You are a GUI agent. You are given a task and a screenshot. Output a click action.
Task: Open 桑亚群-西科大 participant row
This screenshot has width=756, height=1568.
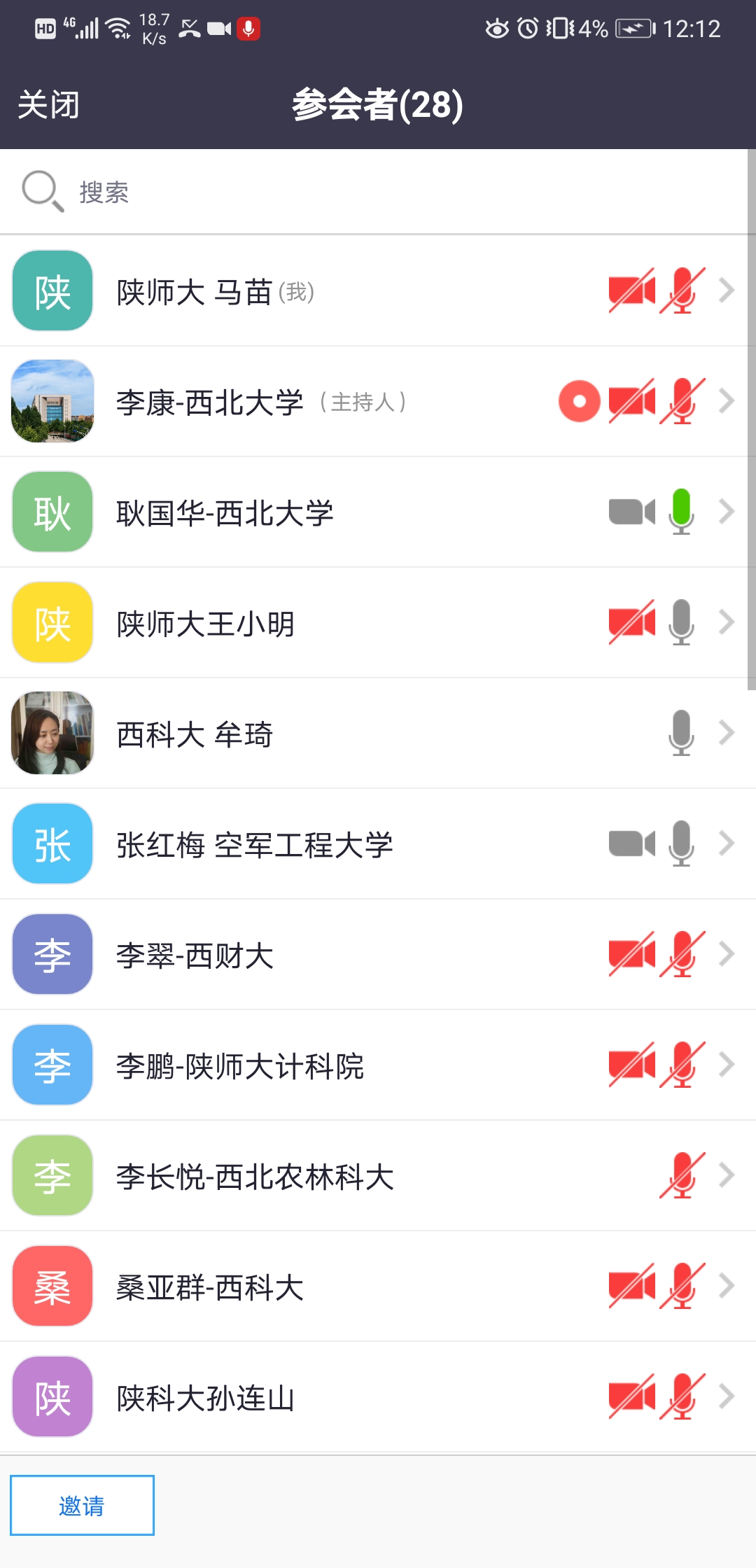378,1287
